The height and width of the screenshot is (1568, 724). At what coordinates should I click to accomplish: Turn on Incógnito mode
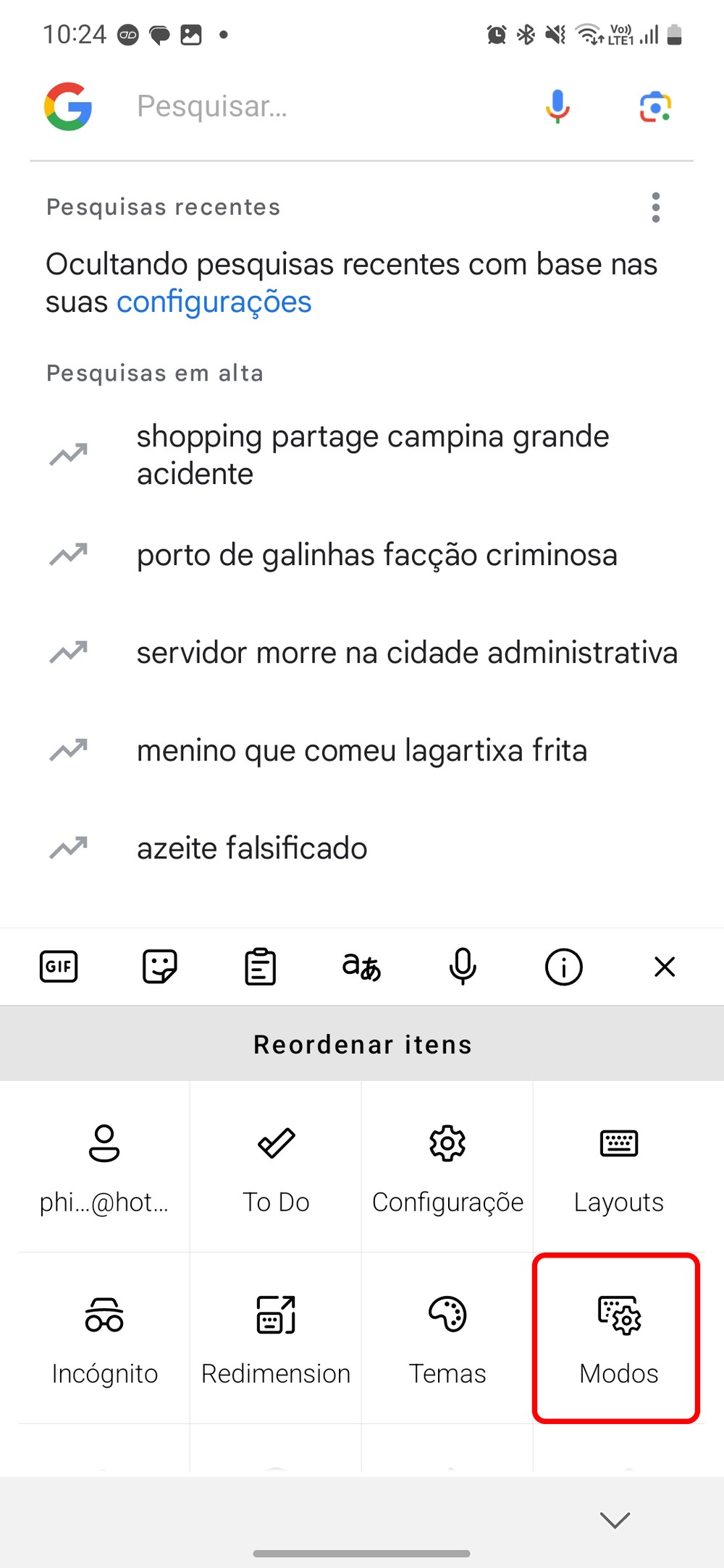(104, 1338)
